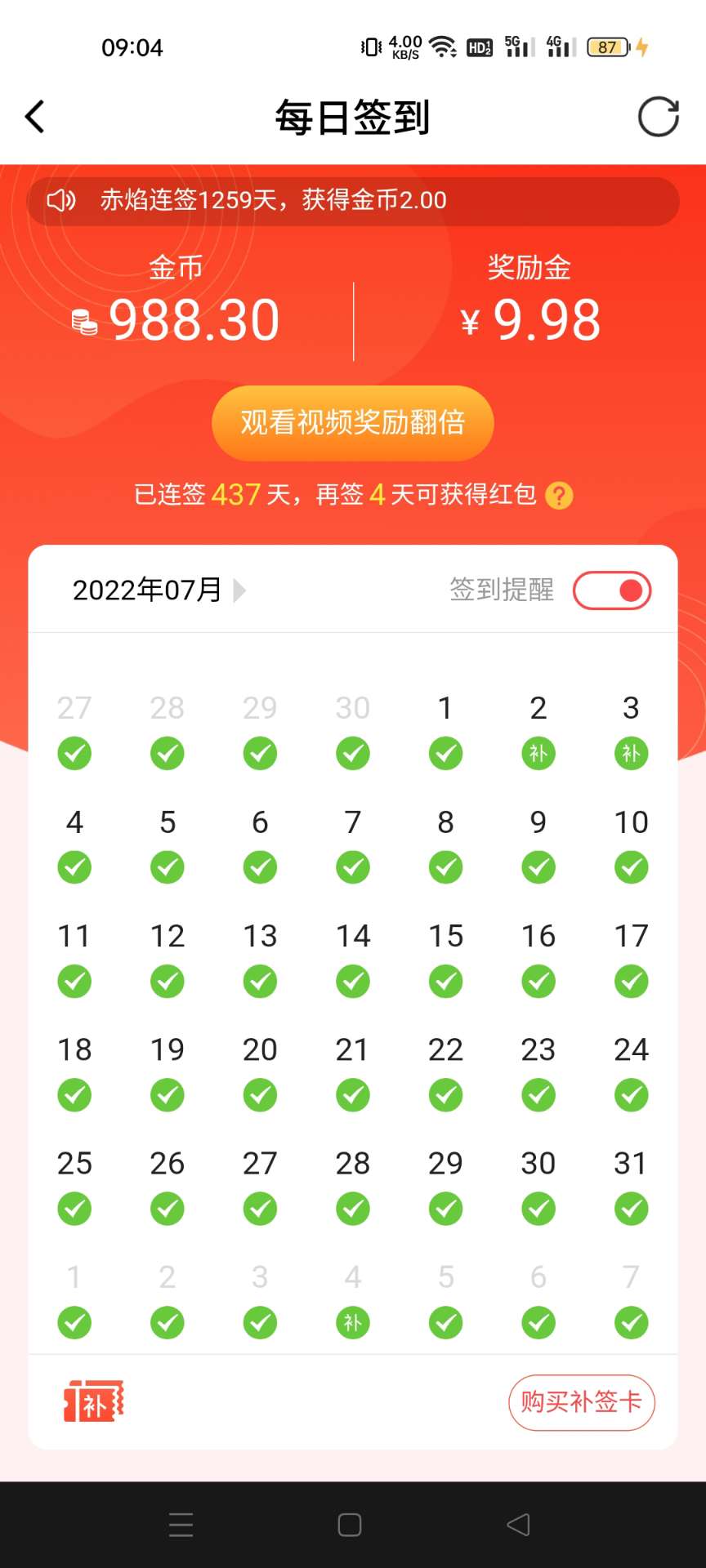Go back from the 每日签到 page
Image resolution: width=706 pixels, height=1568 pixels.
coord(34,117)
